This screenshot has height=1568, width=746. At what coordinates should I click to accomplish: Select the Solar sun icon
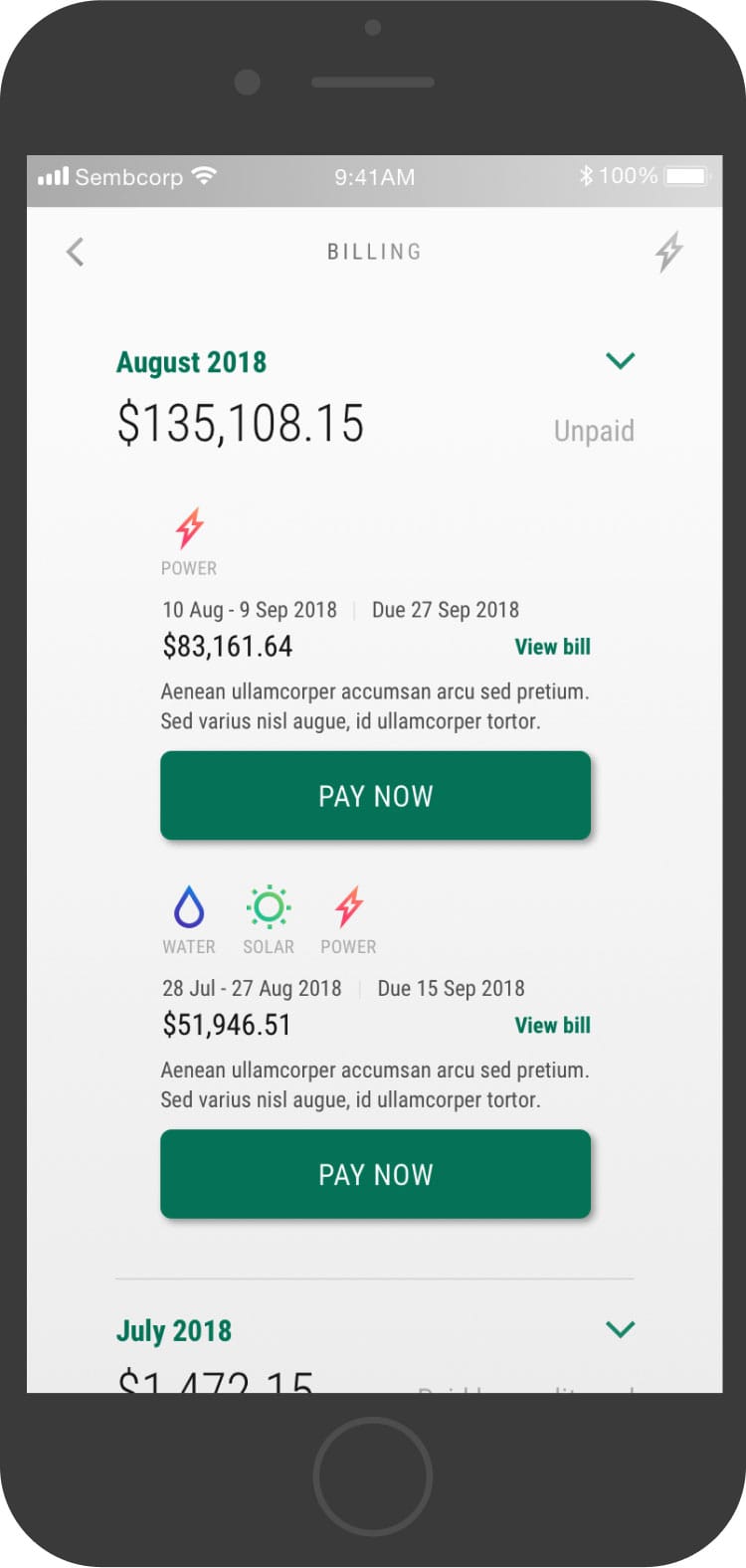(x=268, y=905)
